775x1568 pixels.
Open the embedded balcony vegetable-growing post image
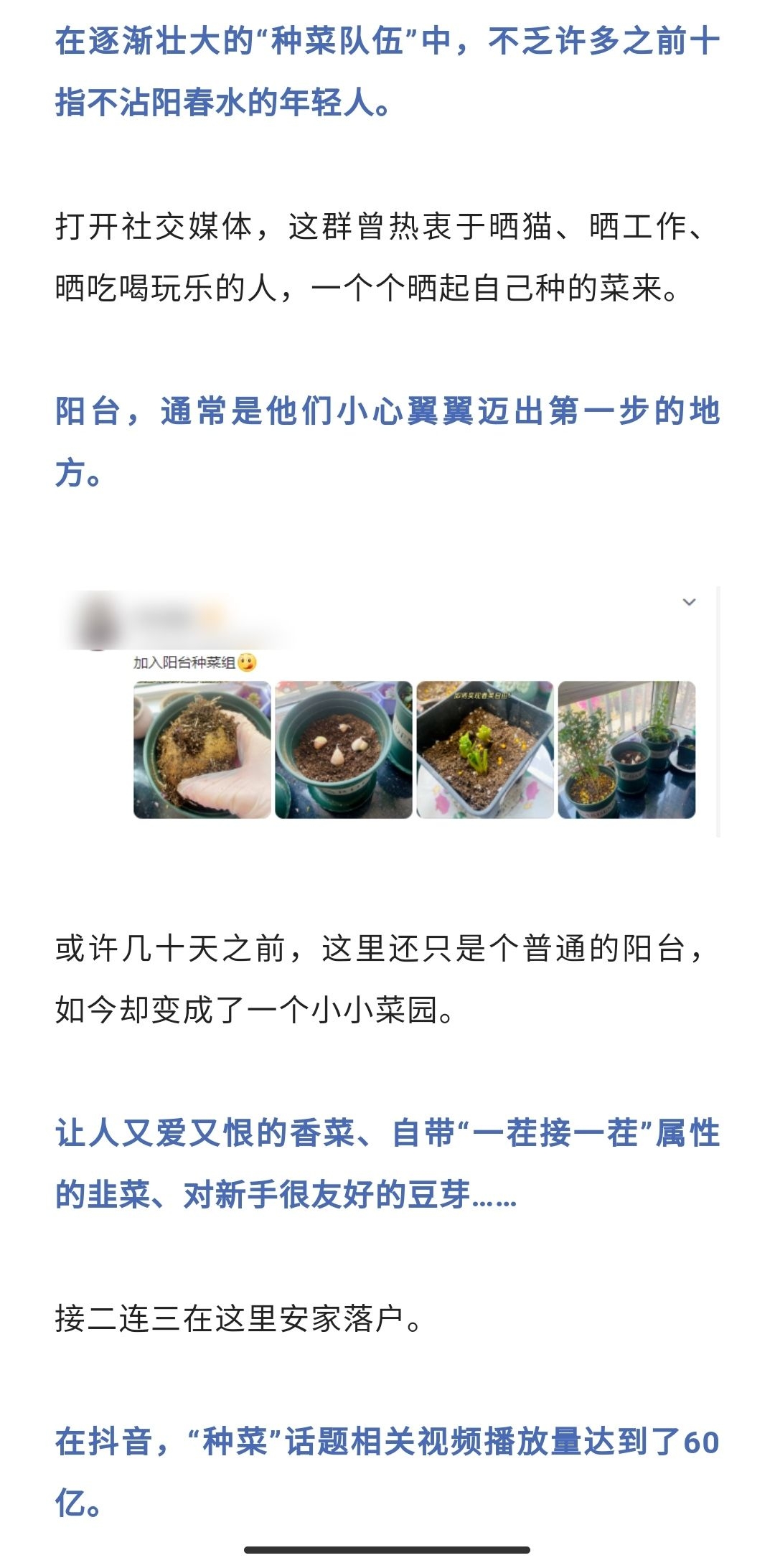pos(388,712)
